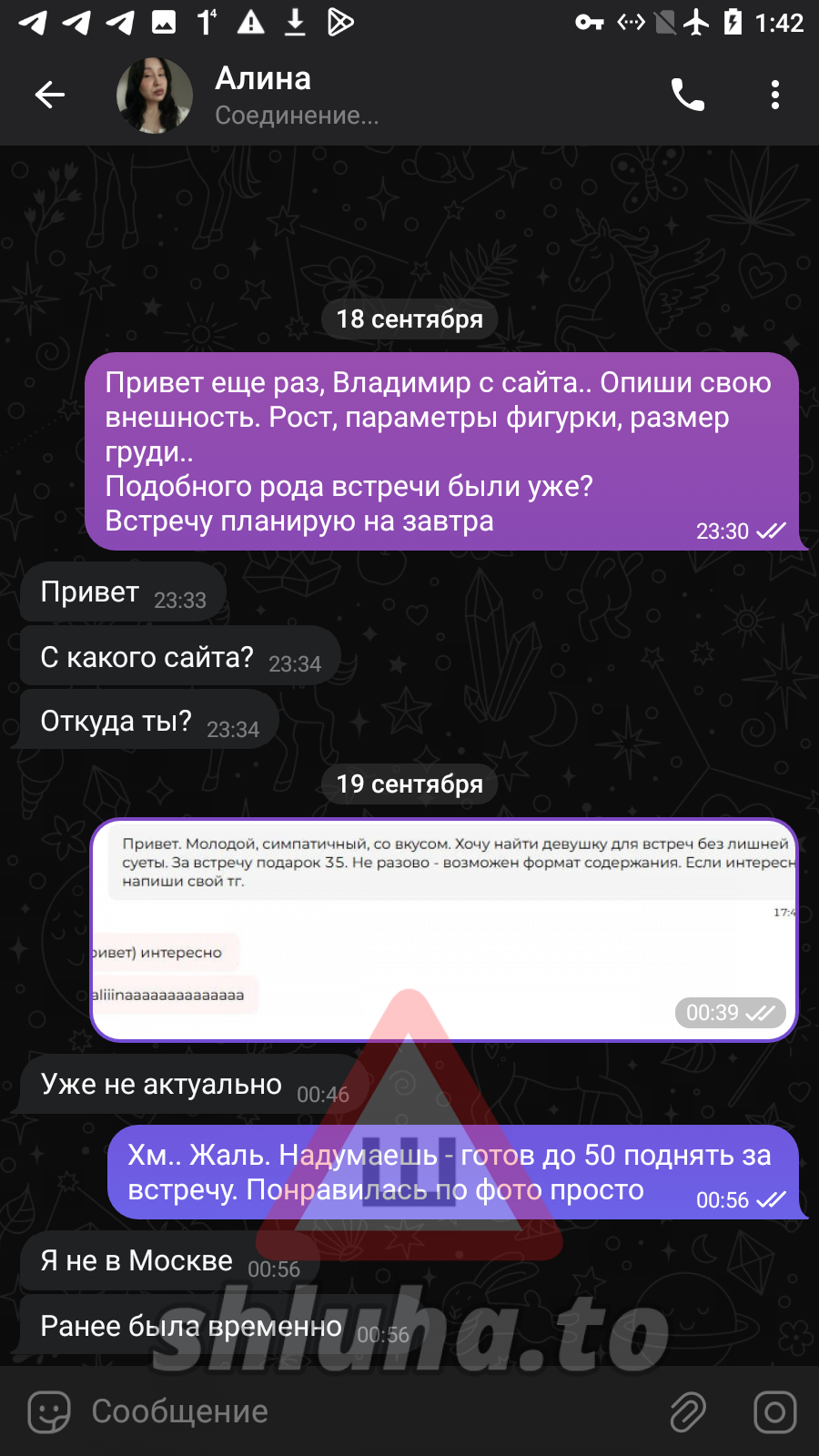Image resolution: width=819 pixels, height=1456 pixels.
Task: Open the emoji and sticker panel
Action: click(49, 1412)
